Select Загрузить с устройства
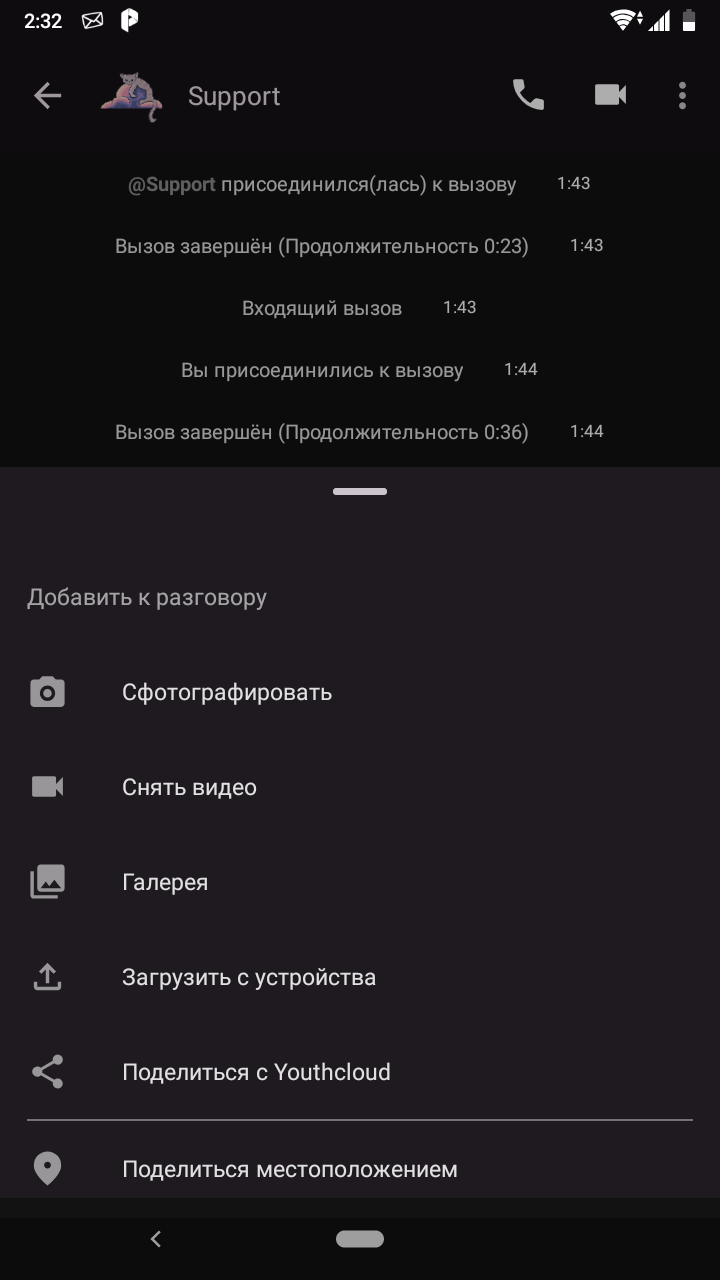 click(249, 977)
